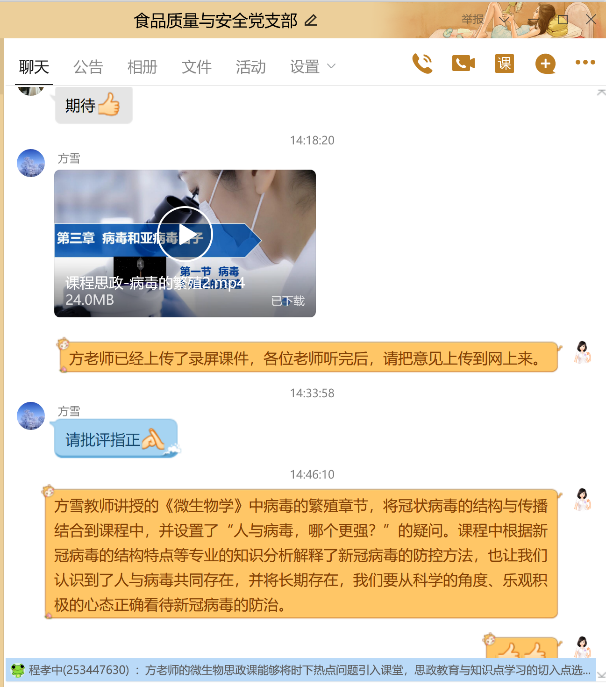
Task: Start a group video call
Action: pyautogui.click(x=463, y=64)
